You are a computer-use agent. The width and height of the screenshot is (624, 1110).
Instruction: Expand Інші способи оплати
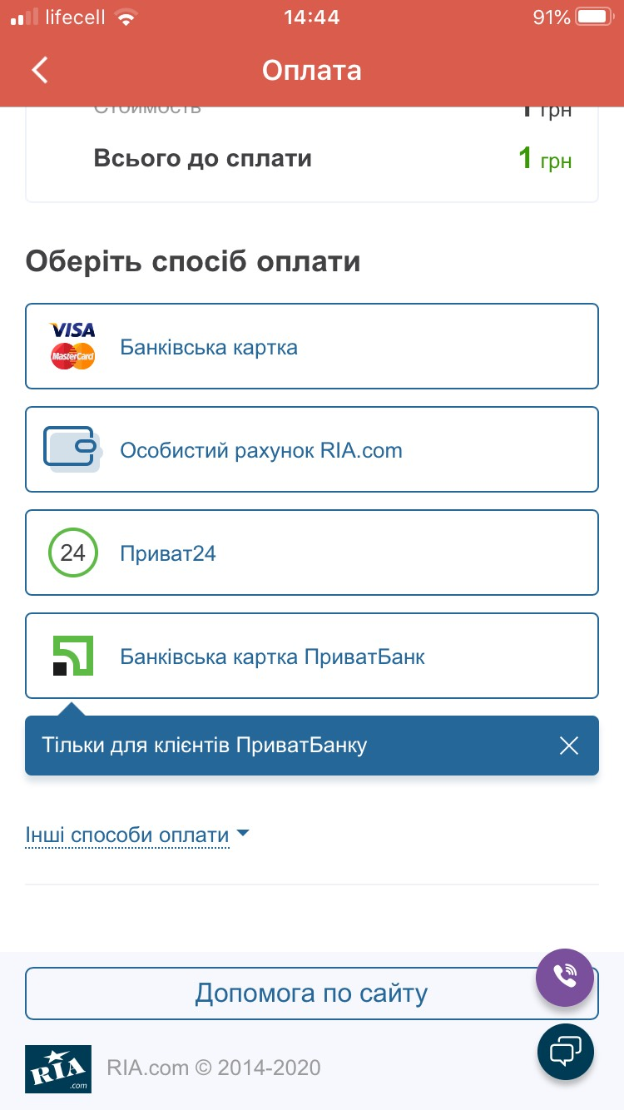[x=137, y=835]
